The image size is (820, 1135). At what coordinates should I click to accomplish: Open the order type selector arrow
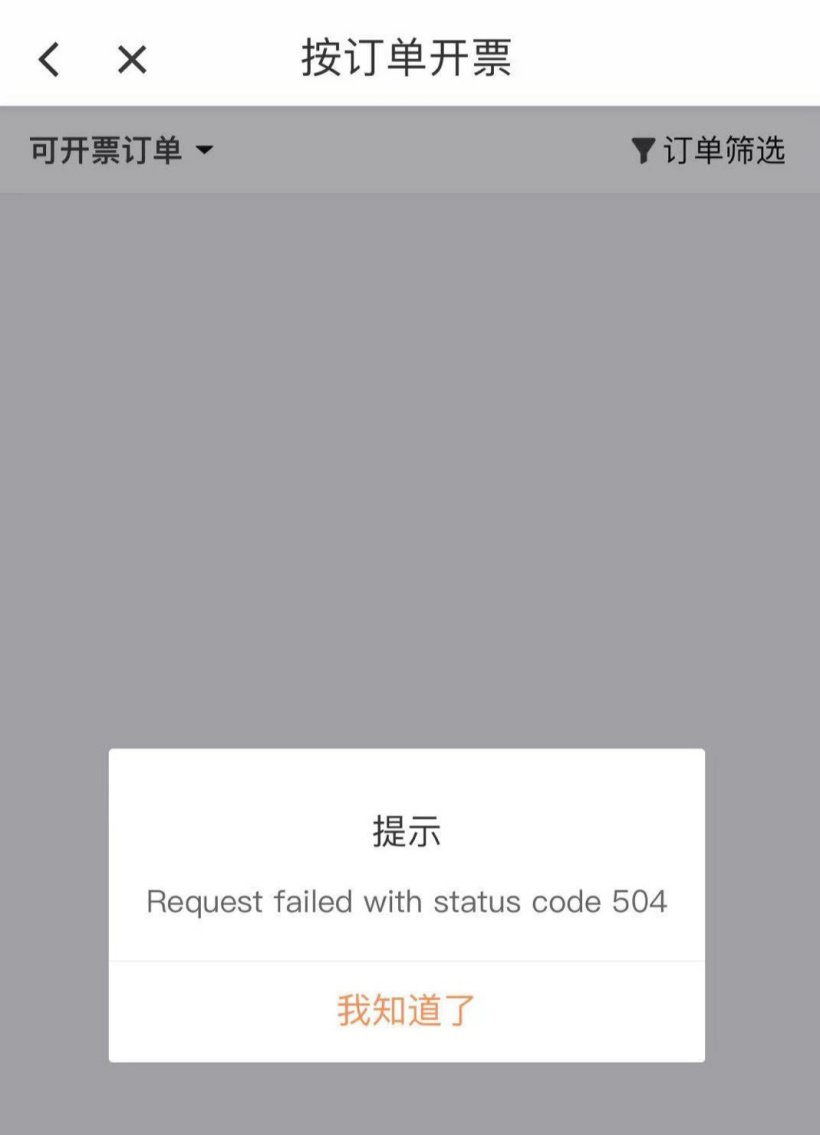205,152
